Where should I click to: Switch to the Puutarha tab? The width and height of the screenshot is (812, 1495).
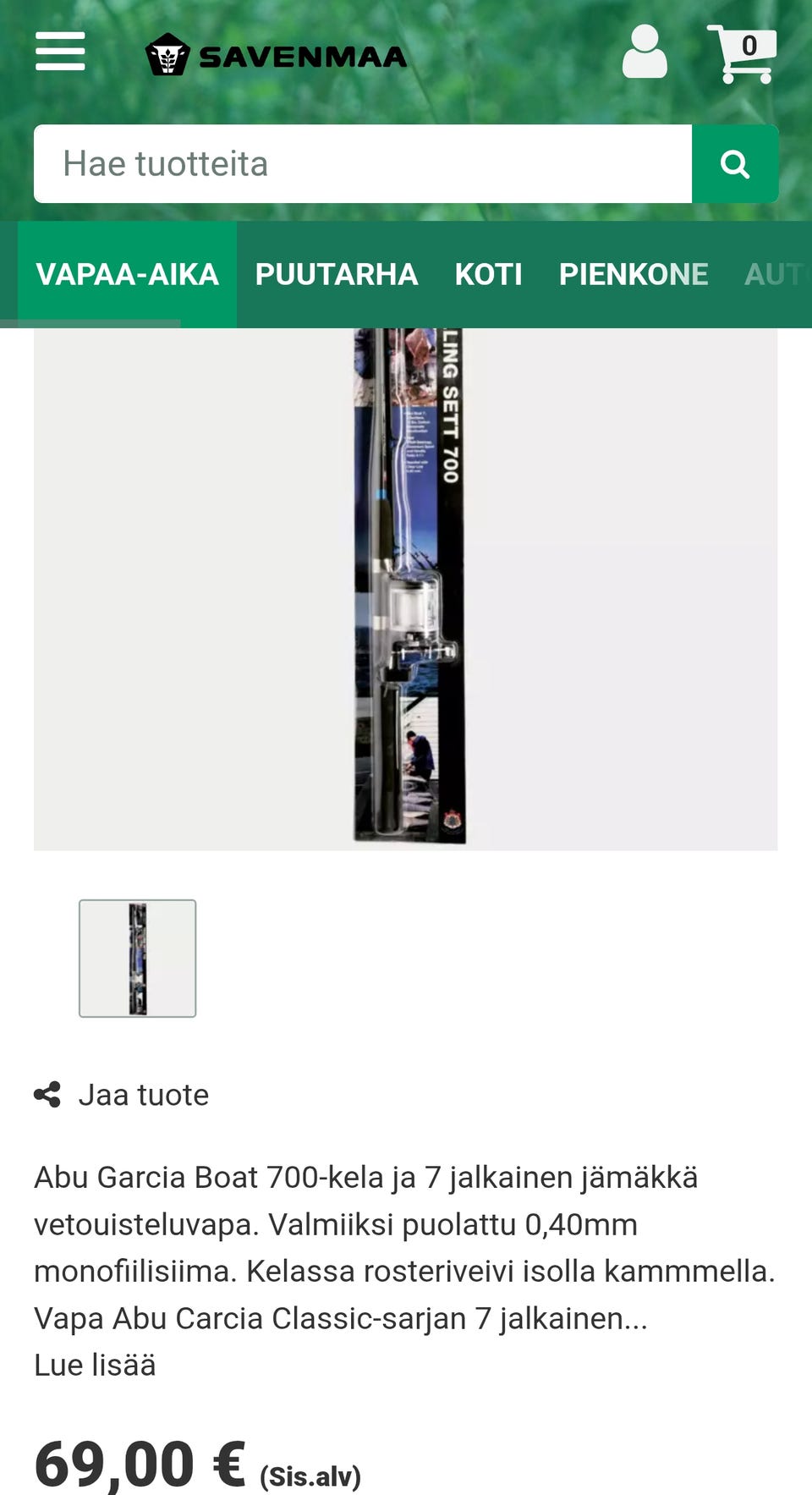(x=337, y=274)
